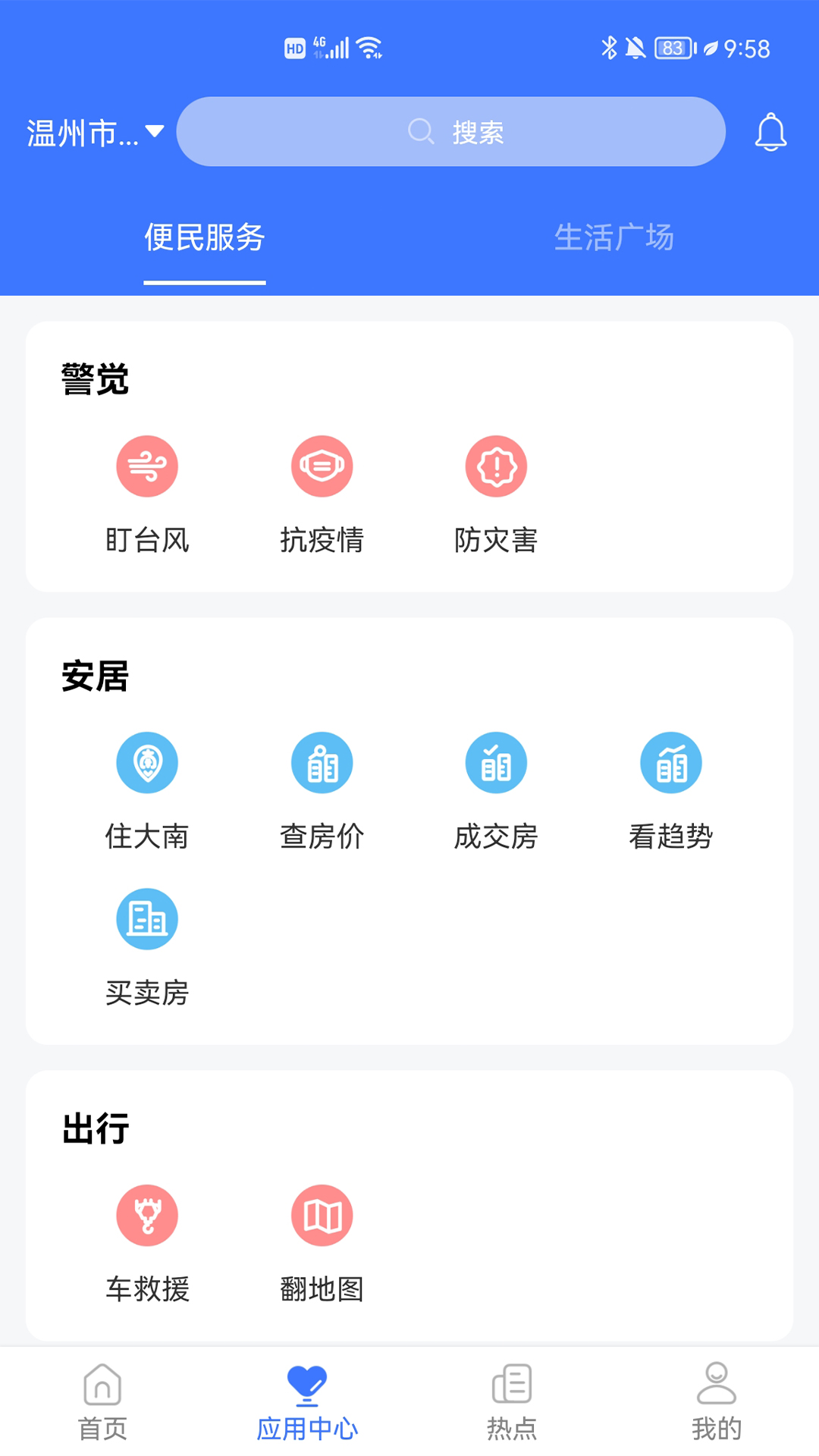
Task: Check housing prices via 查房价
Action: pyautogui.click(x=322, y=791)
